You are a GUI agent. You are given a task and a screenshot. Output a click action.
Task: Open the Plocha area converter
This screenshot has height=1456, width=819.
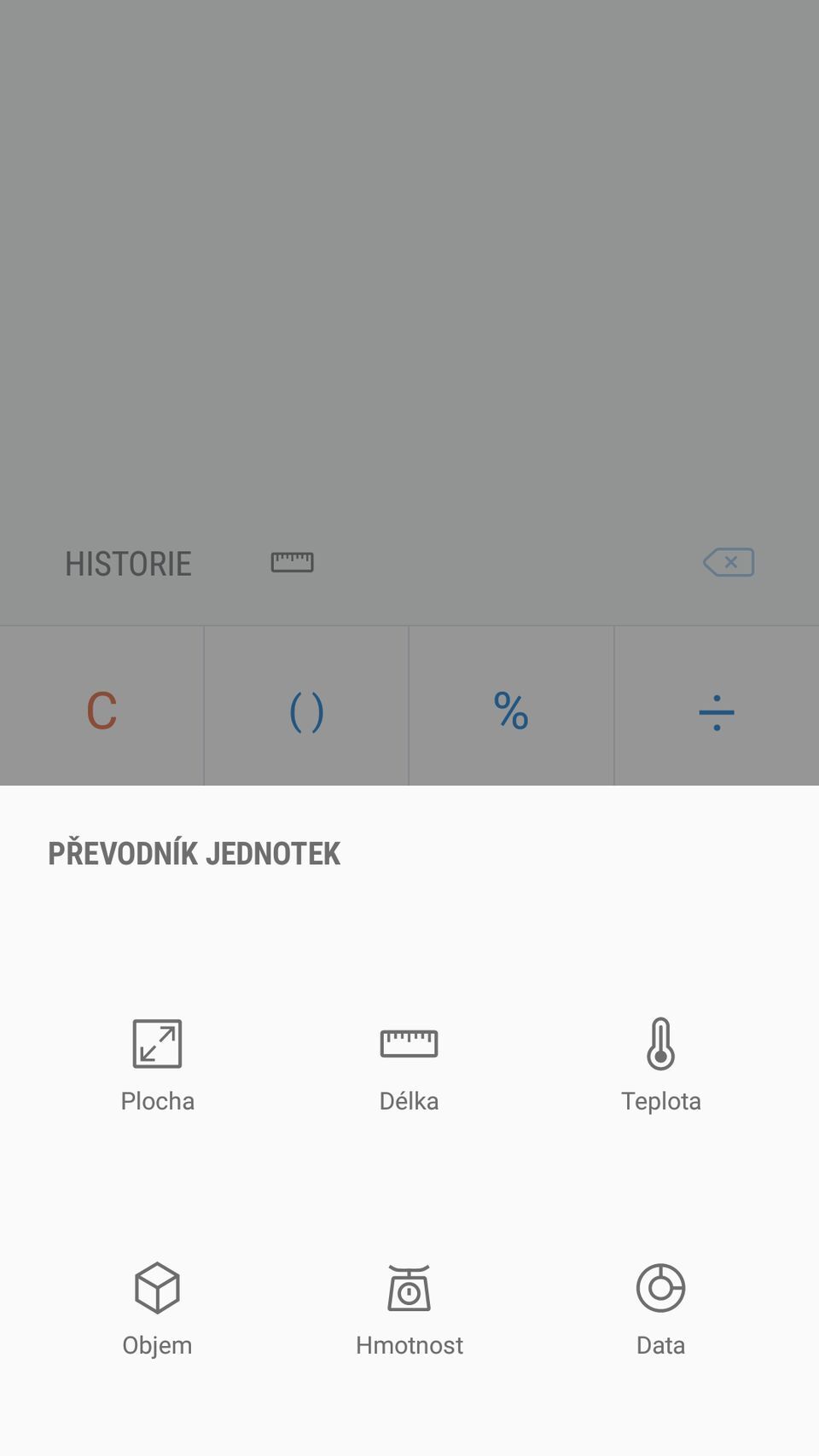tap(157, 1064)
